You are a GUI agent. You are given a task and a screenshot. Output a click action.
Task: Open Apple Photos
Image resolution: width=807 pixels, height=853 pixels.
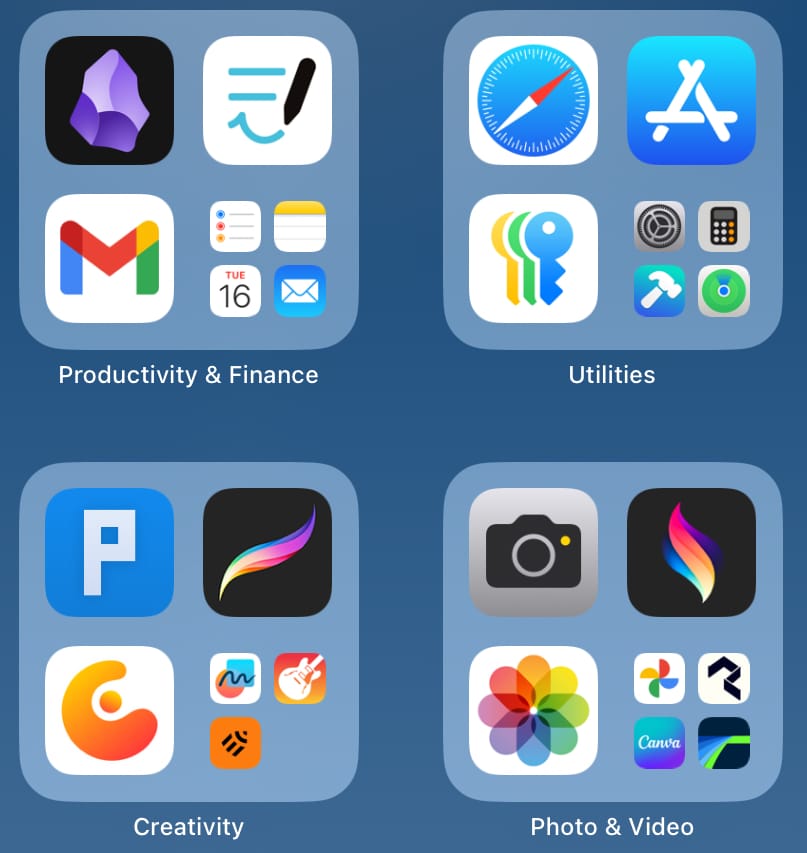click(x=533, y=710)
